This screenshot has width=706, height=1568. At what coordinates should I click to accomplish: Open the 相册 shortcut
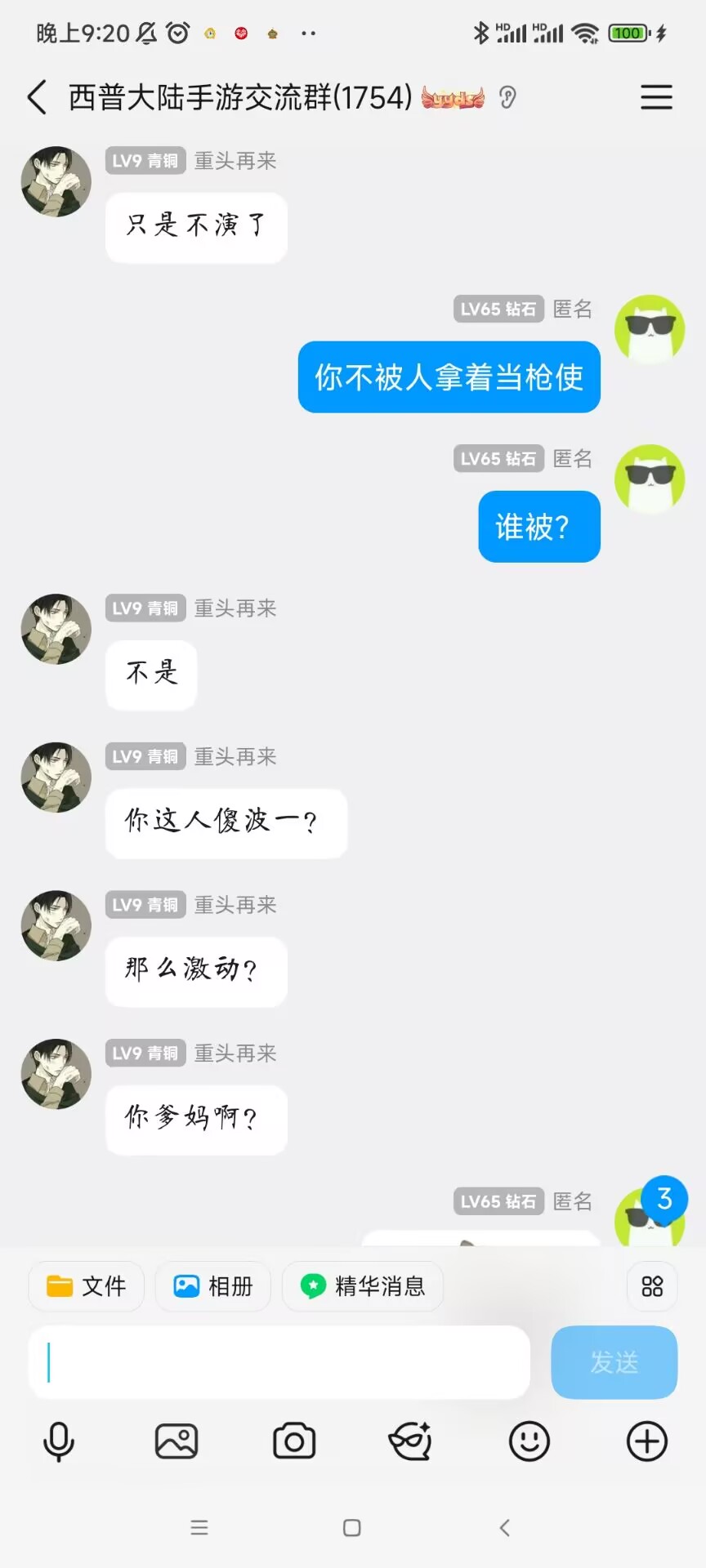point(213,1286)
